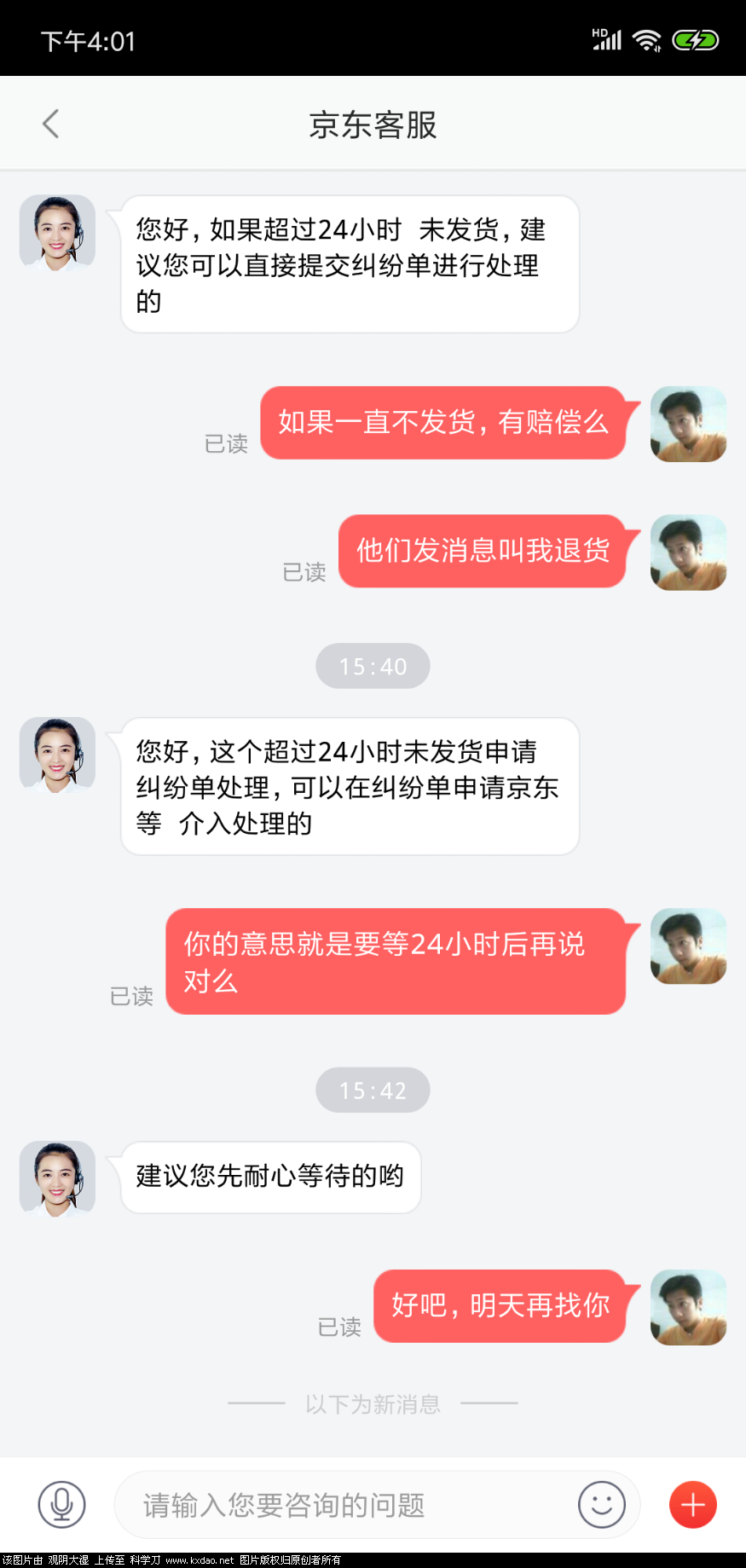
Task: Tap the 已读 read receipt label
Action: (226, 443)
